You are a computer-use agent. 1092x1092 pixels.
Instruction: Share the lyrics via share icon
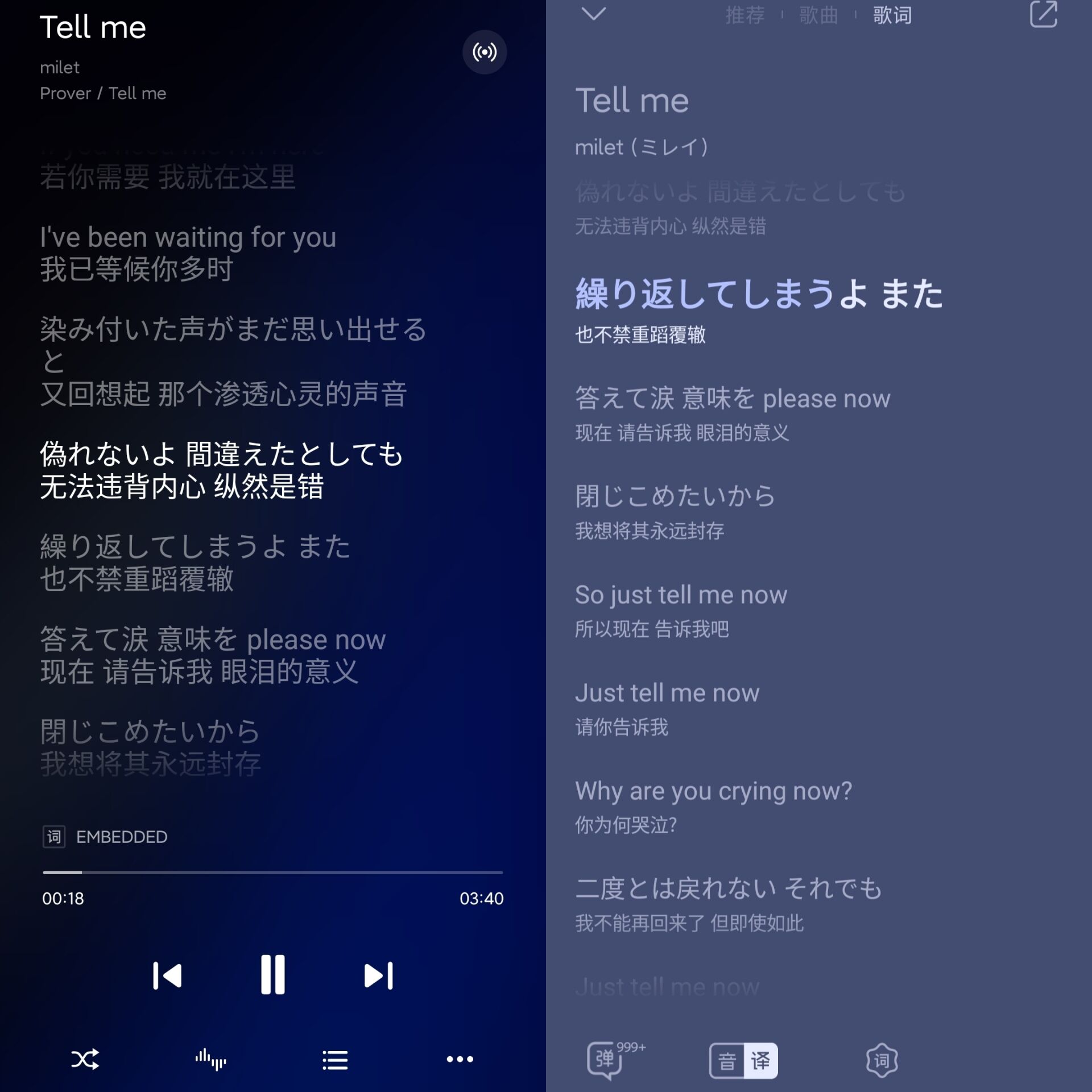[x=1043, y=14]
